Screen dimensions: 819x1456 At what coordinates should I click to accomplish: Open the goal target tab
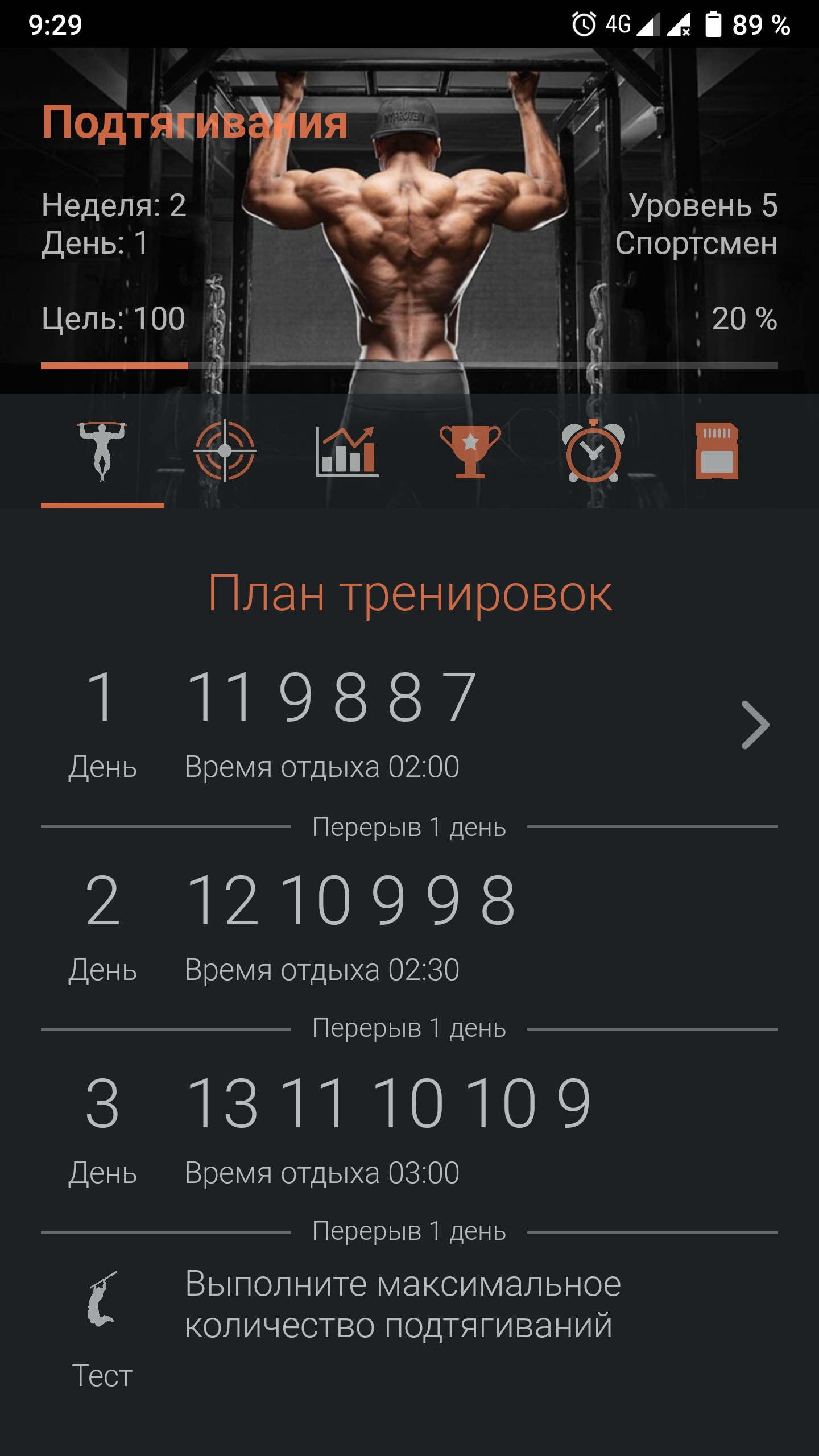[225, 452]
